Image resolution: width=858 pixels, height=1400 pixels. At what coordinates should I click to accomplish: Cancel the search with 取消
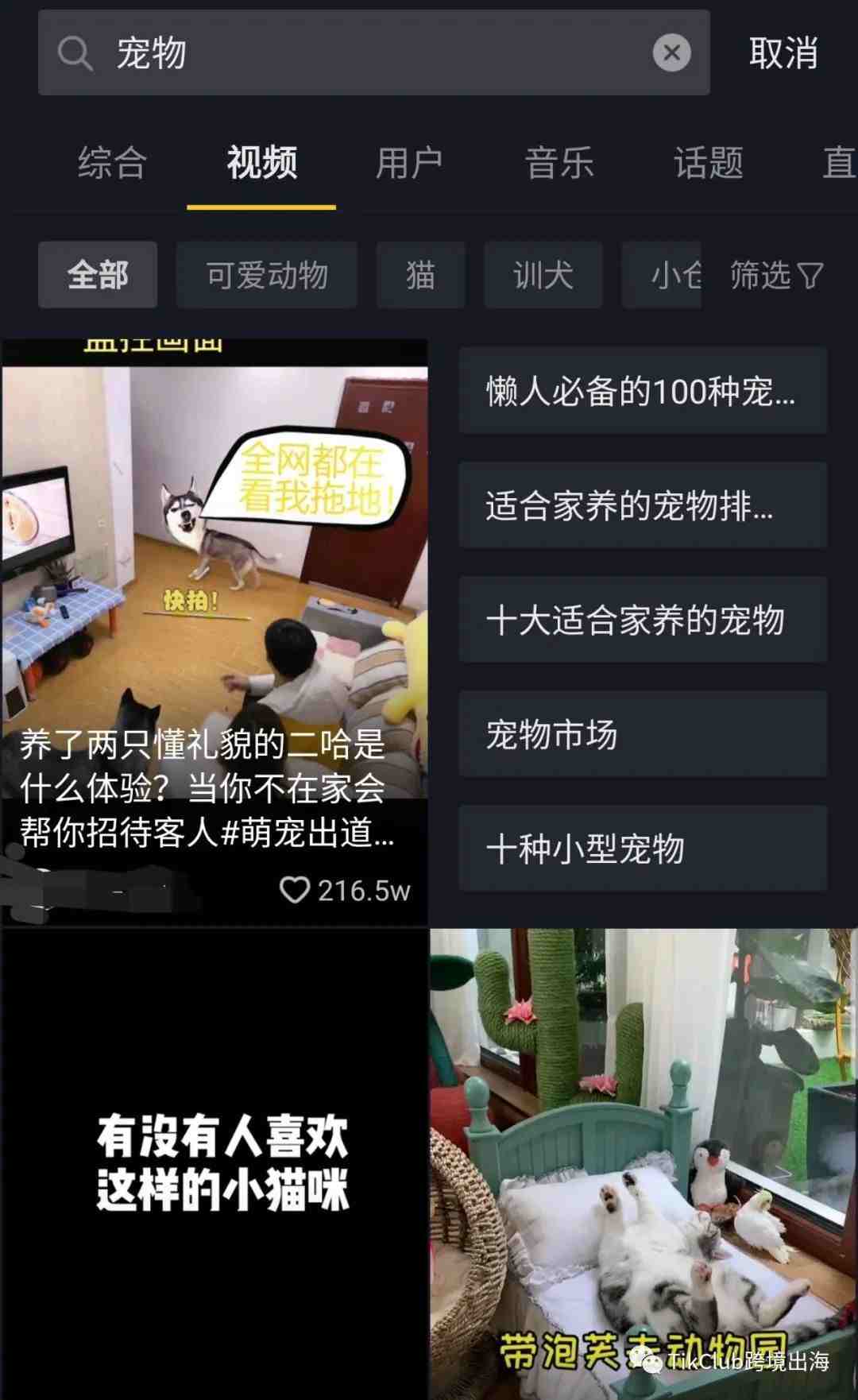pos(783,53)
